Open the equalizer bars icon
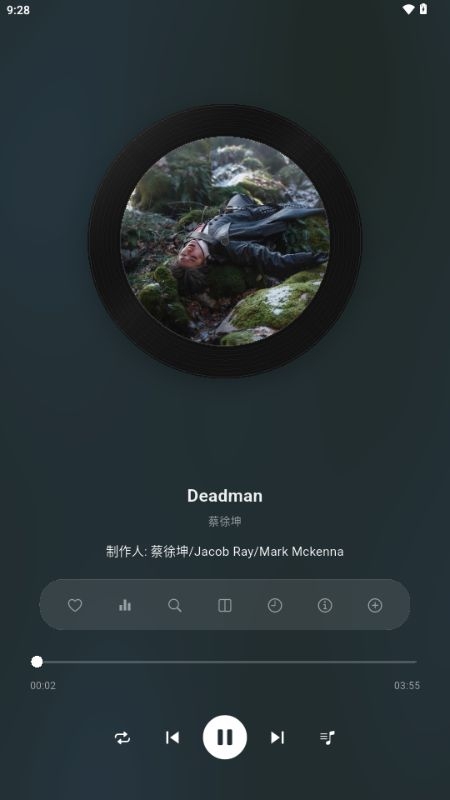This screenshot has height=800, width=450. (x=125, y=605)
